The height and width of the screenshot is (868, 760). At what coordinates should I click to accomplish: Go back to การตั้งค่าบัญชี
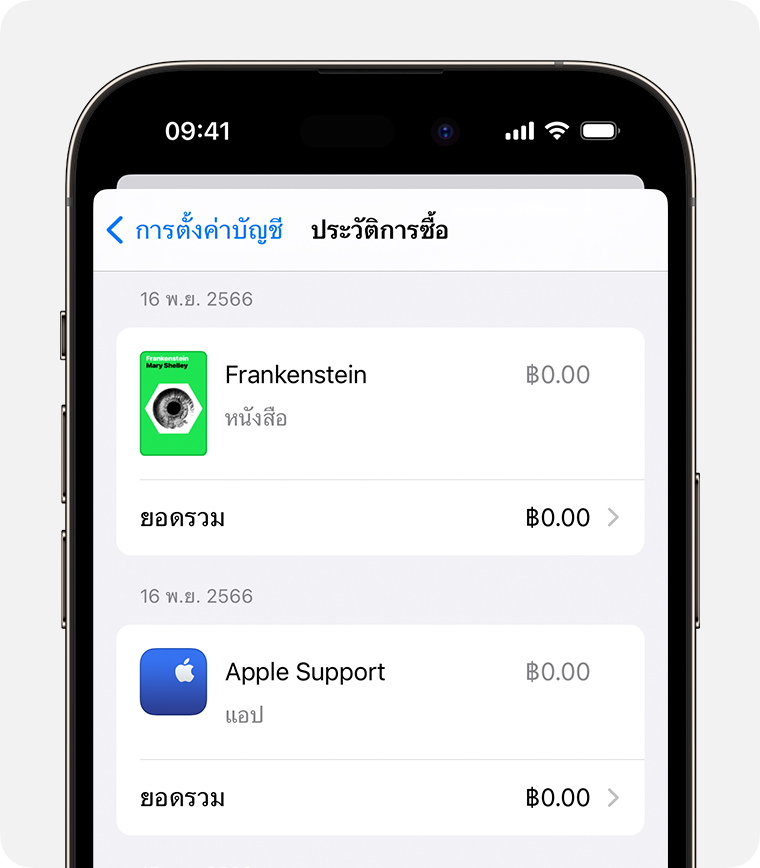click(x=195, y=230)
